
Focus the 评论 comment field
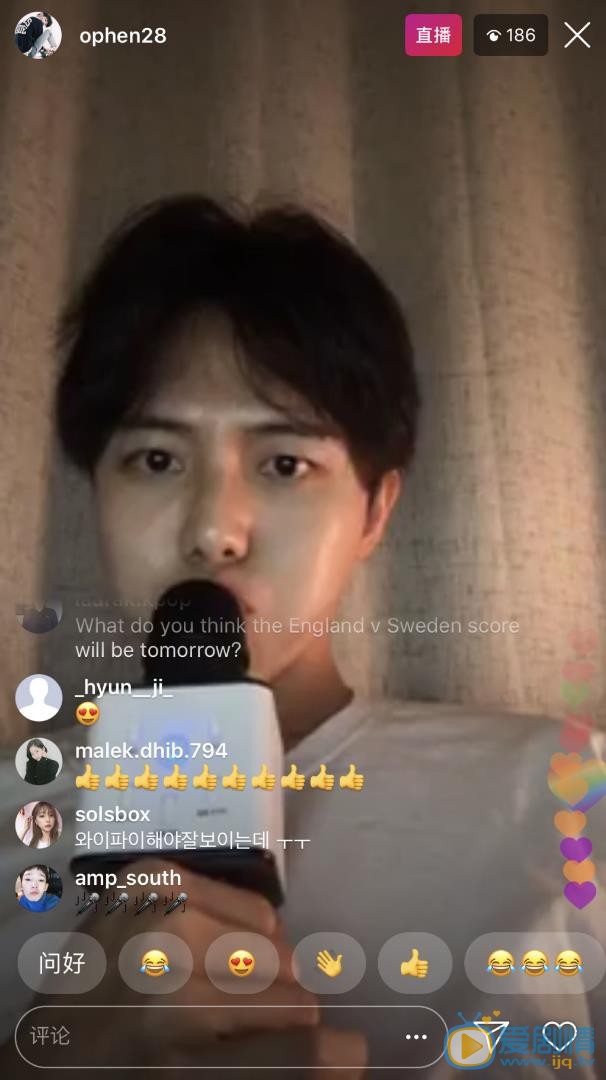(200, 1036)
